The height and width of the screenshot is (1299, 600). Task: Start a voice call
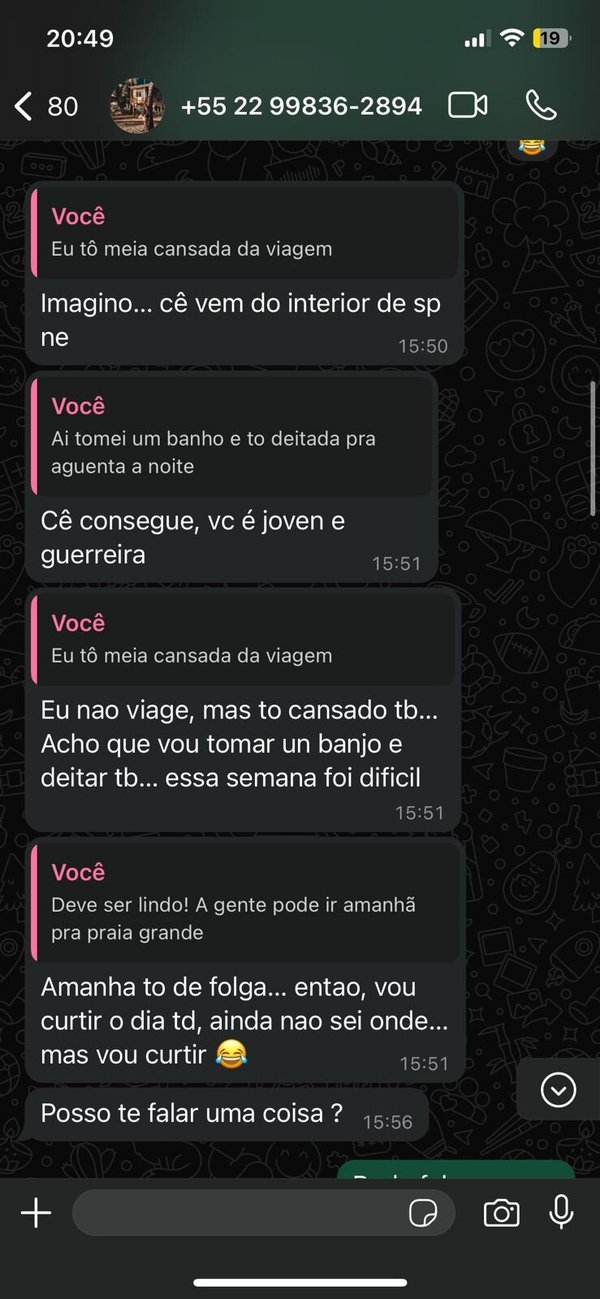point(540,105)
